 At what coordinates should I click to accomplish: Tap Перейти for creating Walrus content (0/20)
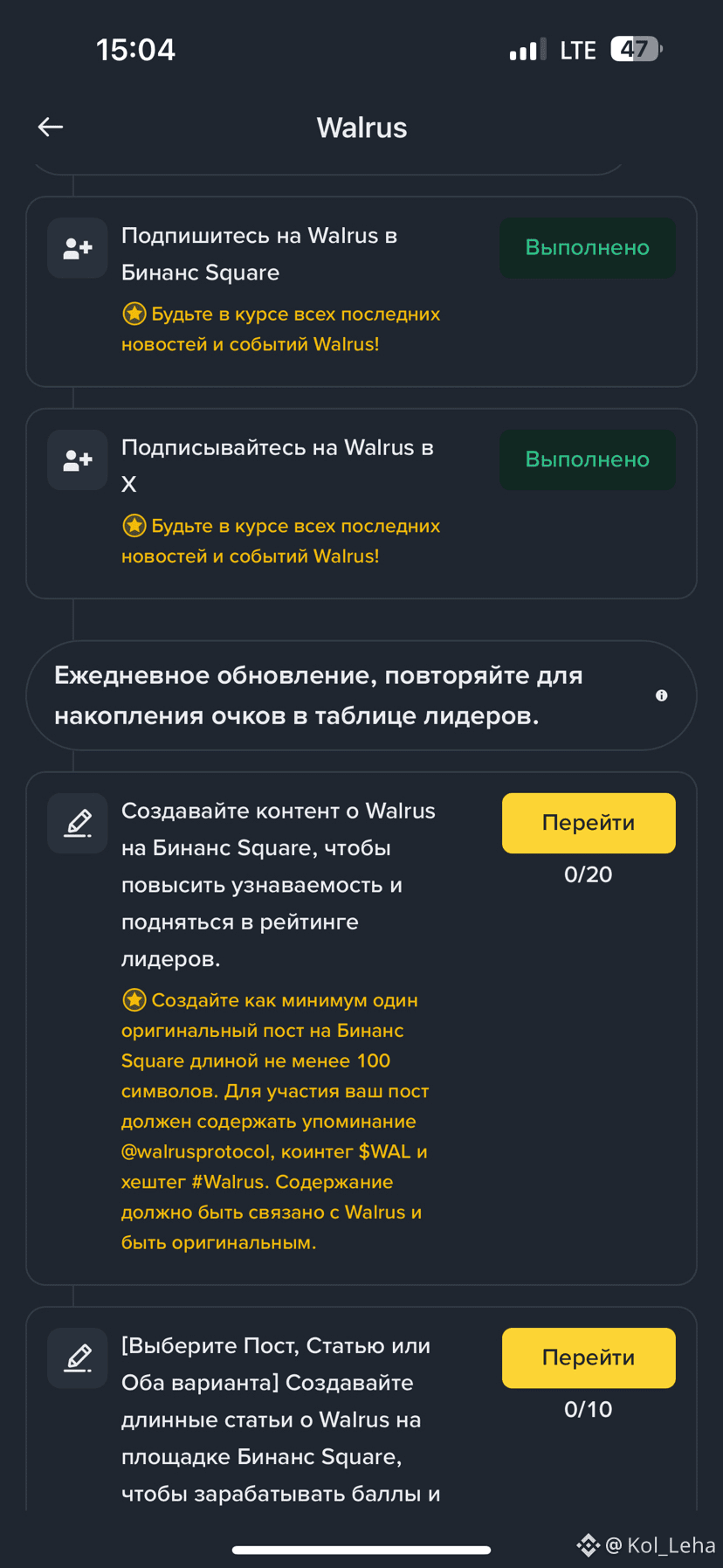[x=588, y=823]
